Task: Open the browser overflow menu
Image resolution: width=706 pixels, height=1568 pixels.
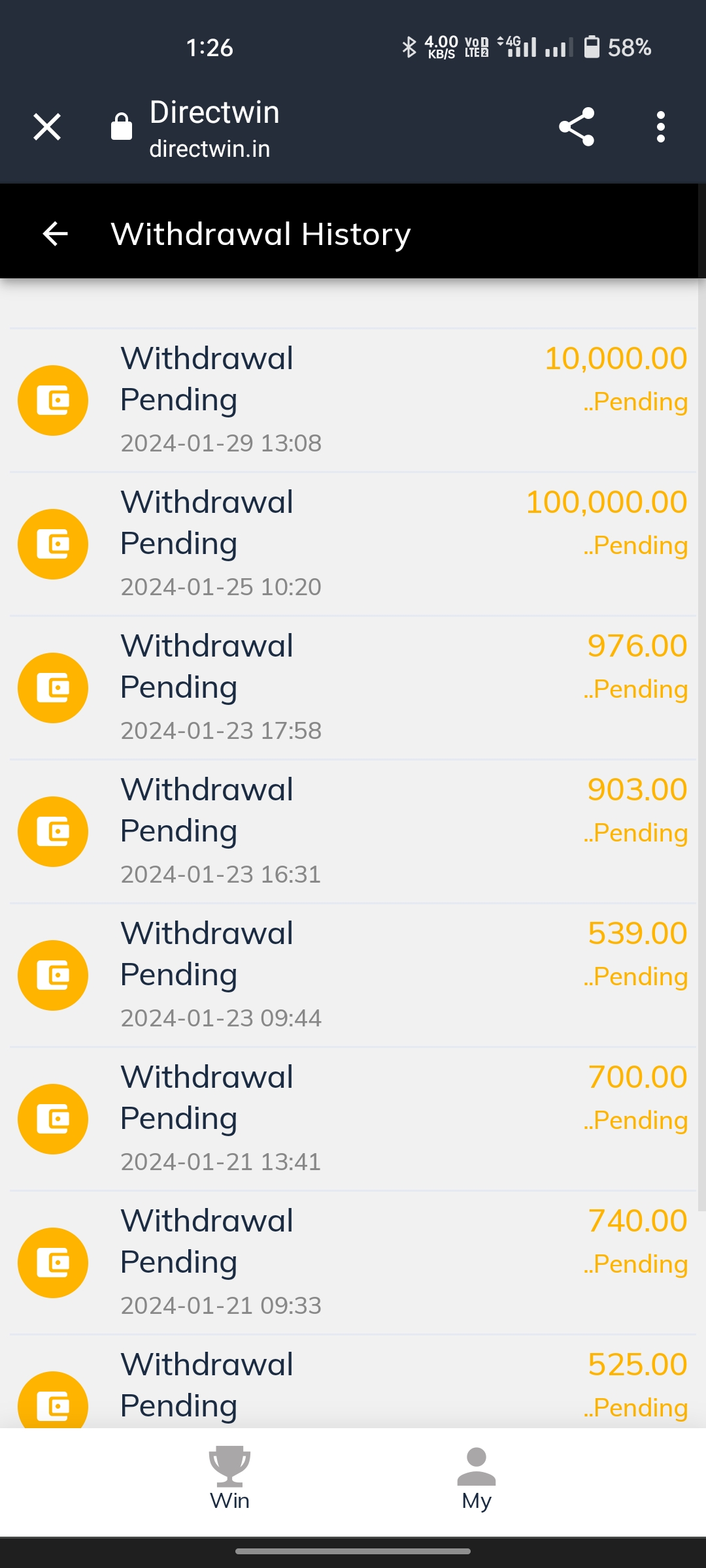Action: pyautogui.click(x=661, y=127)
